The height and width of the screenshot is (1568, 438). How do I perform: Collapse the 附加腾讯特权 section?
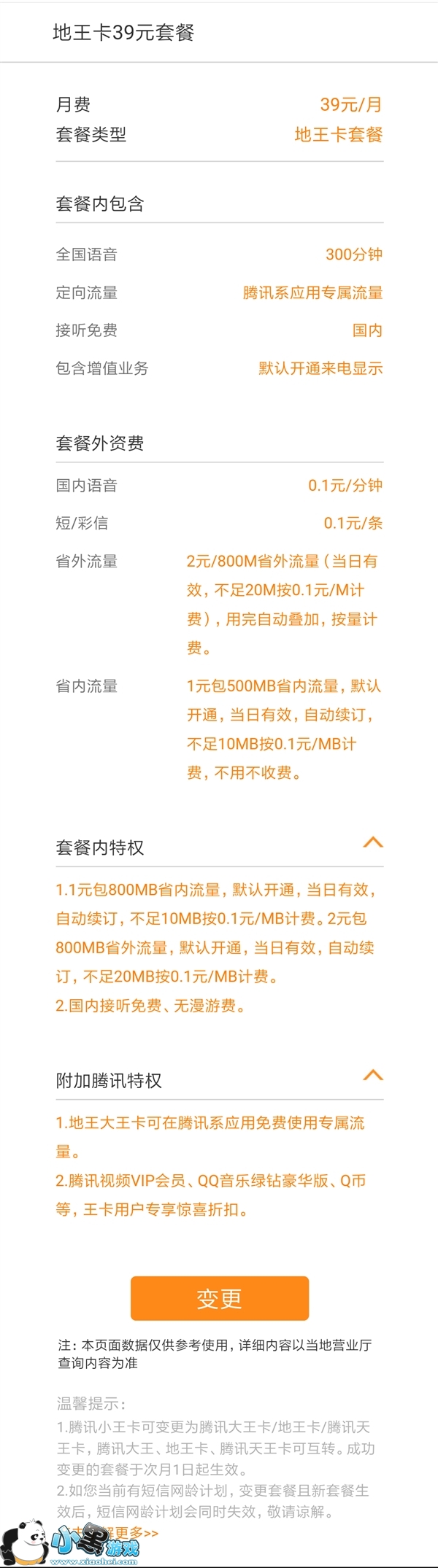373,1075
